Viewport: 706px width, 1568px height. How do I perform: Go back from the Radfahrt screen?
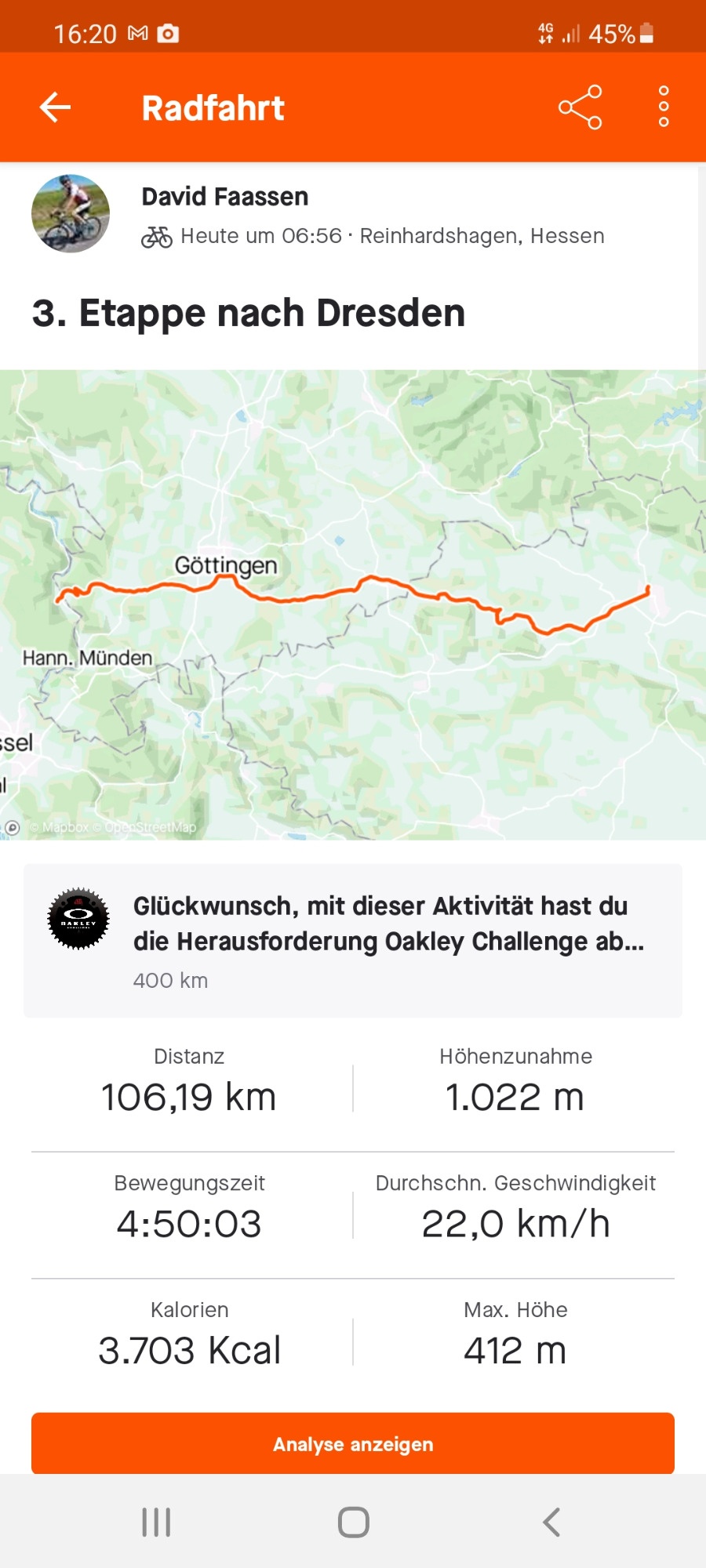[x=55, y=107]
